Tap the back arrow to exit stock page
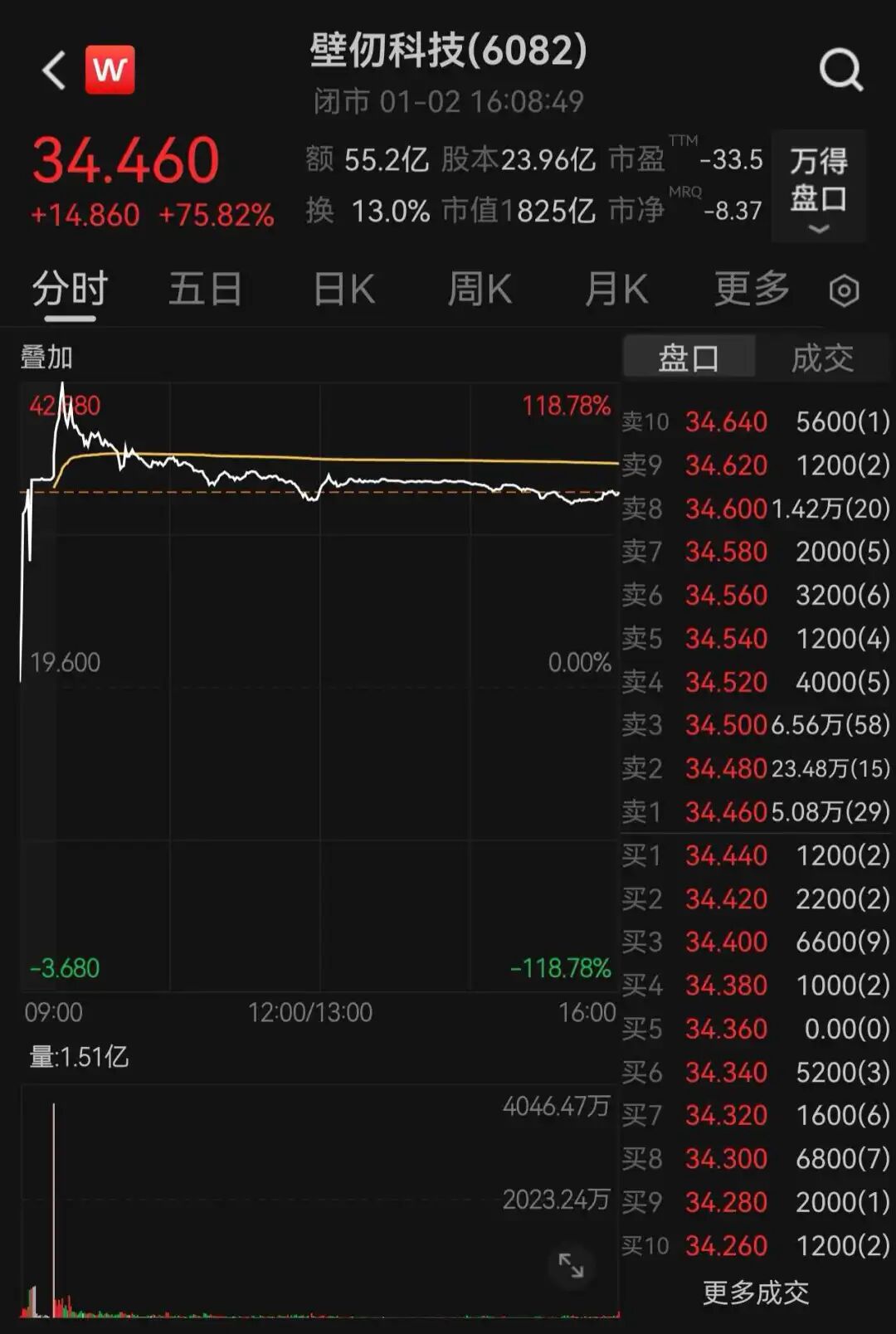The height and width of the screenshot is (1334, 896). coord(52,70)
